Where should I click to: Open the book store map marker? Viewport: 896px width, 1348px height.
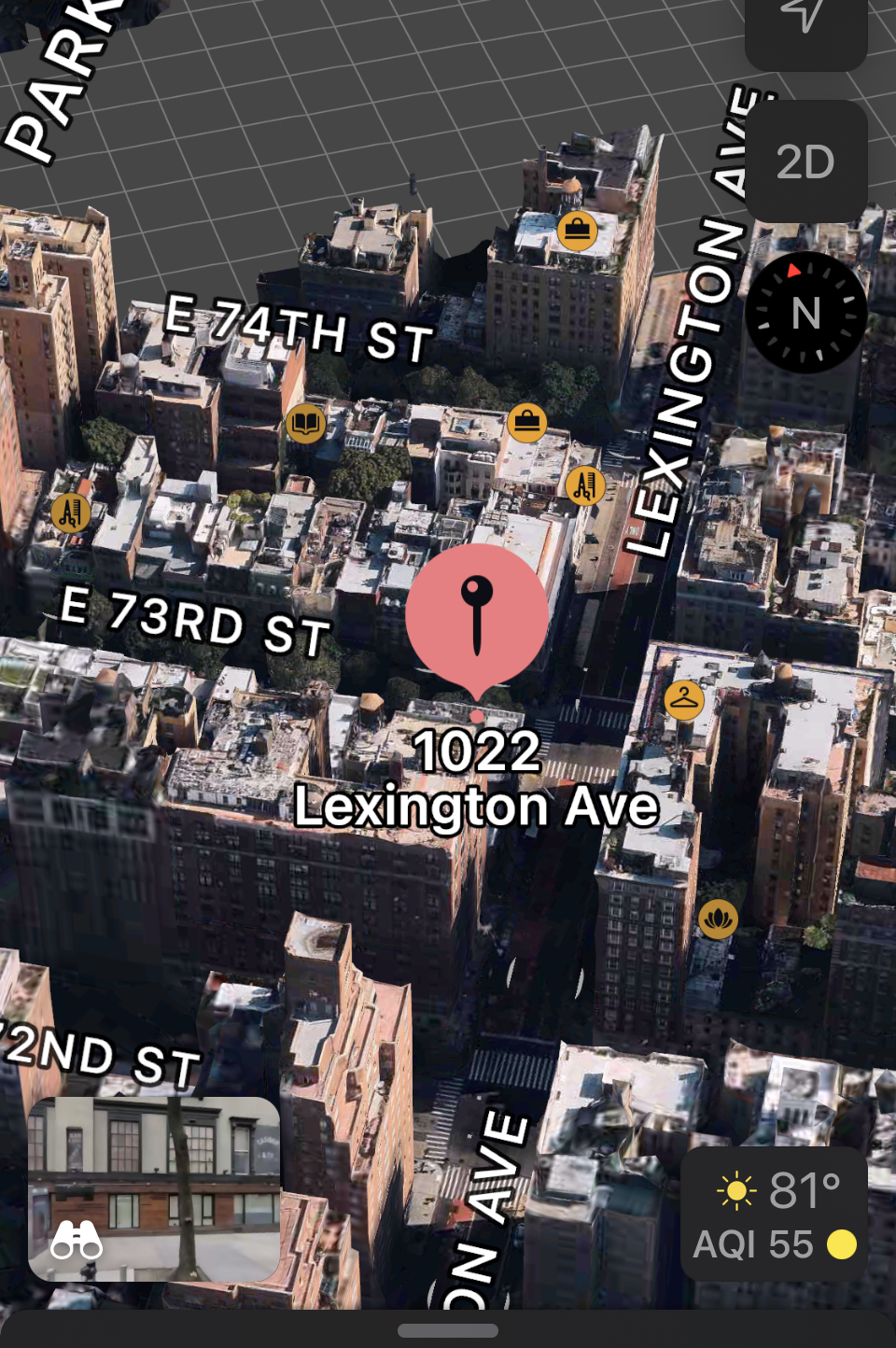tap(305, 424)
